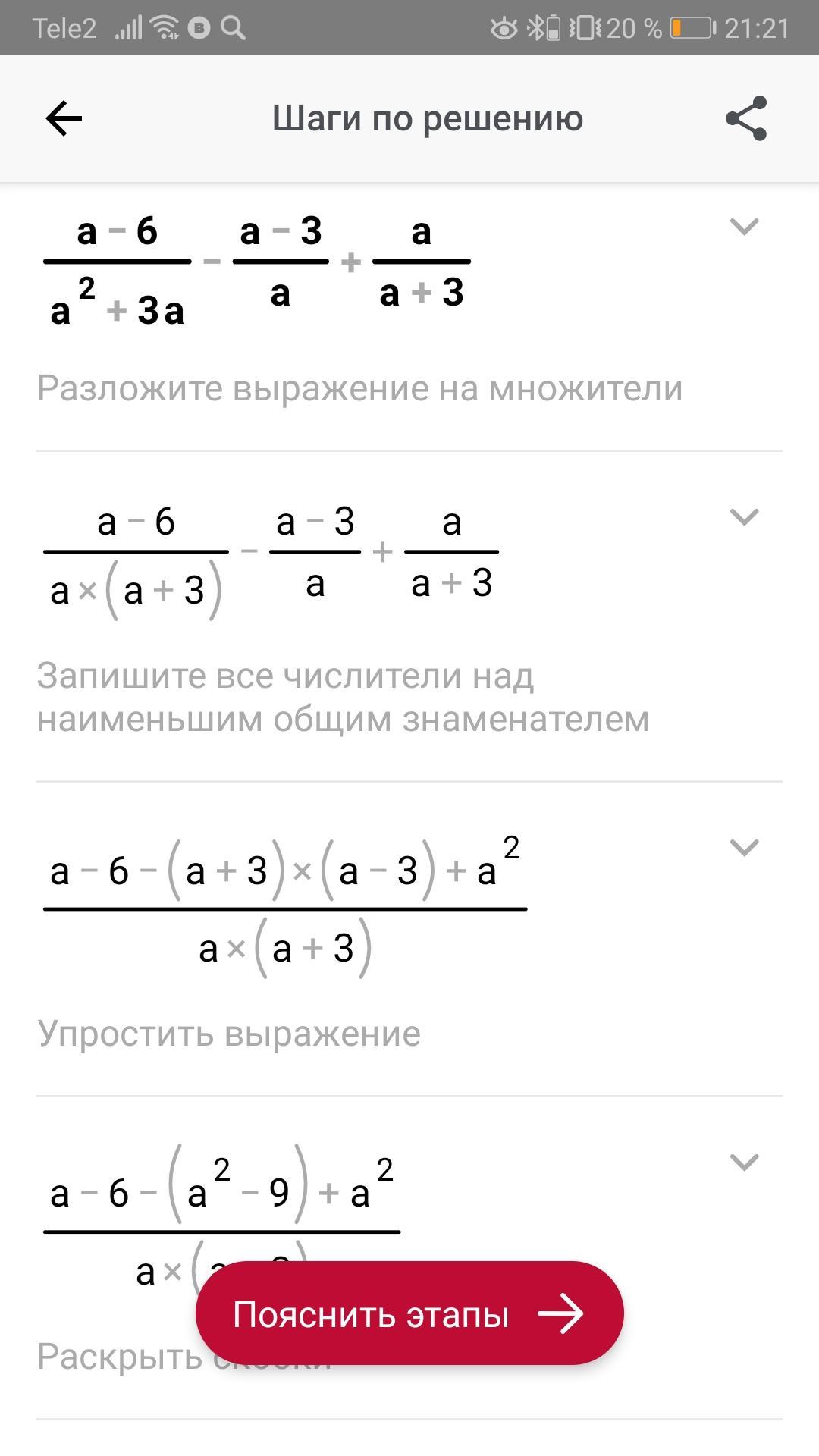Share the solution steps
Viewport: 819px width, 1456px height.
pos(746,118)
